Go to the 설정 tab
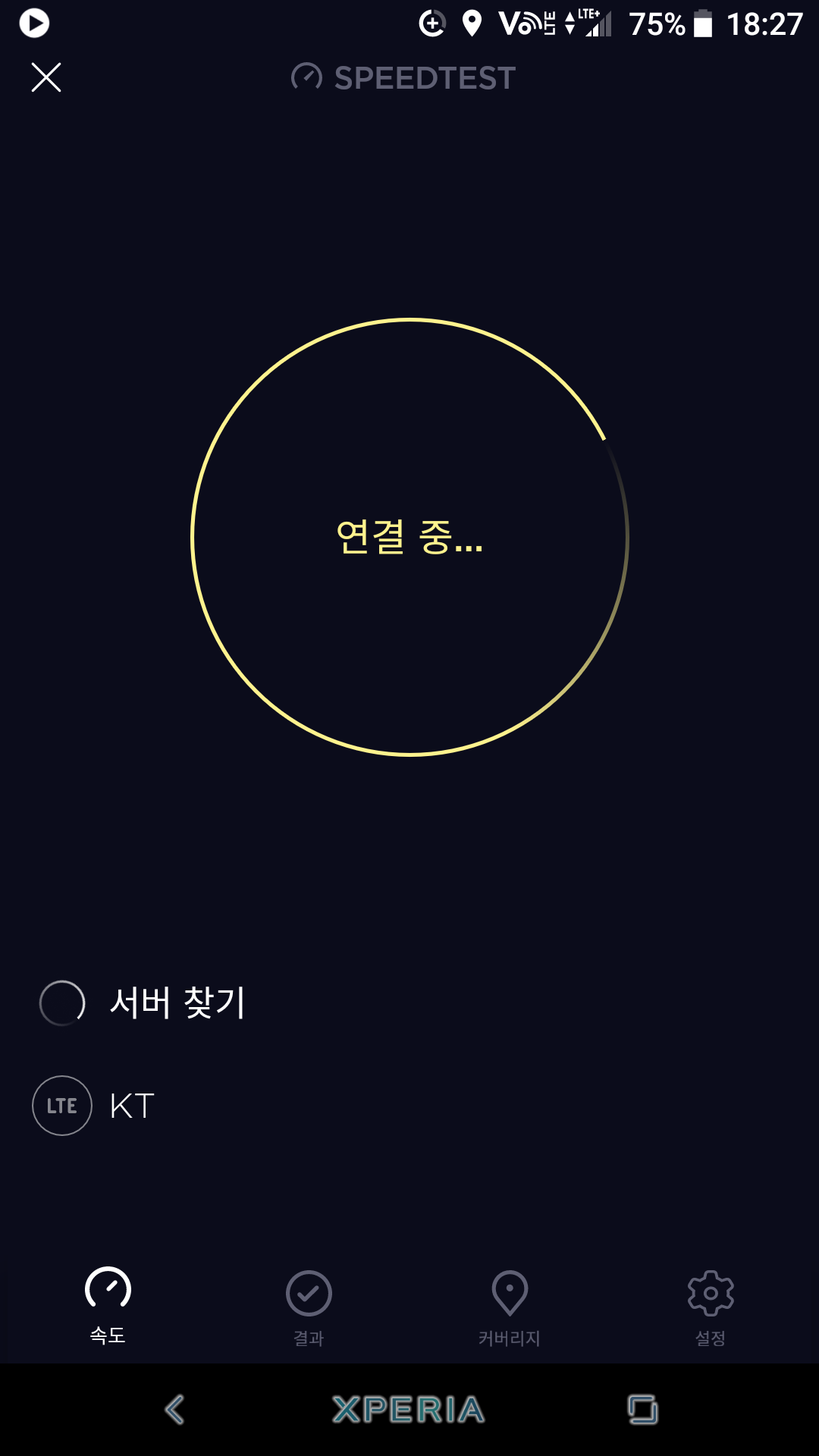The height and width of the screenshot is (1456, 819). coord(711,1306)
